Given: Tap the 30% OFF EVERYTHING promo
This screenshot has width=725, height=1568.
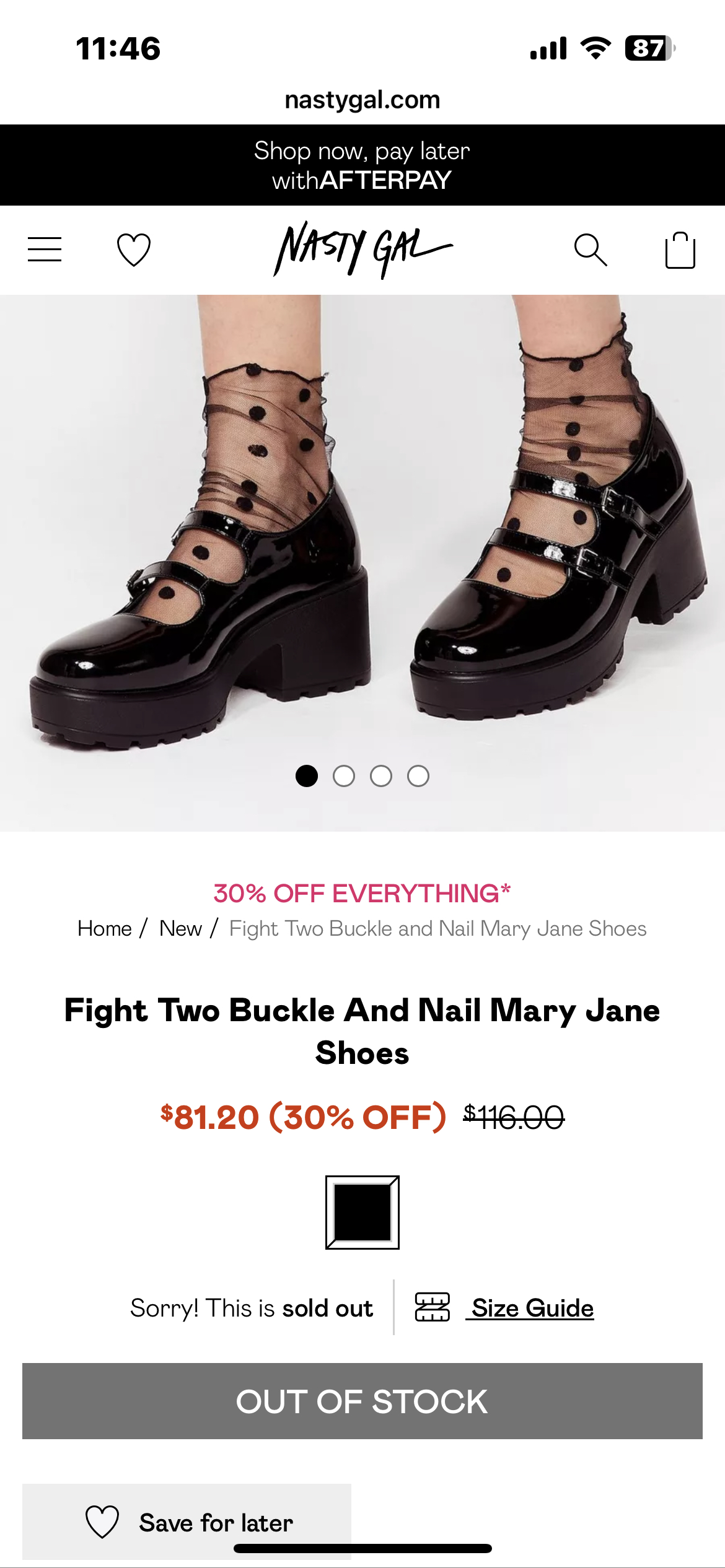Looking at the screenshot, I should (x=362, y=894).
